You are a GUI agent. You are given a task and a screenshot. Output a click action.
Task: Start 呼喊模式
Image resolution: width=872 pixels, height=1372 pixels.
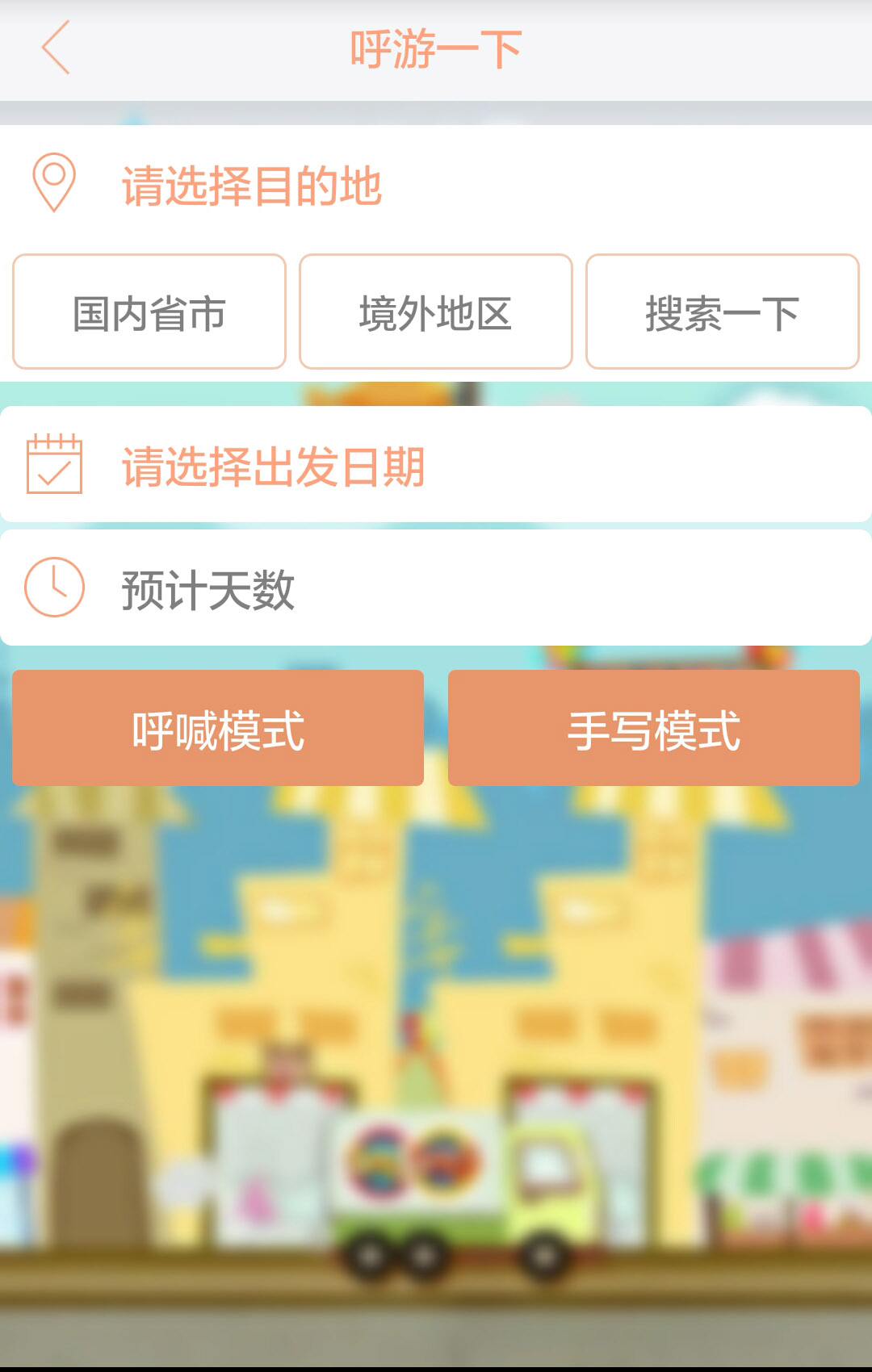218,728
